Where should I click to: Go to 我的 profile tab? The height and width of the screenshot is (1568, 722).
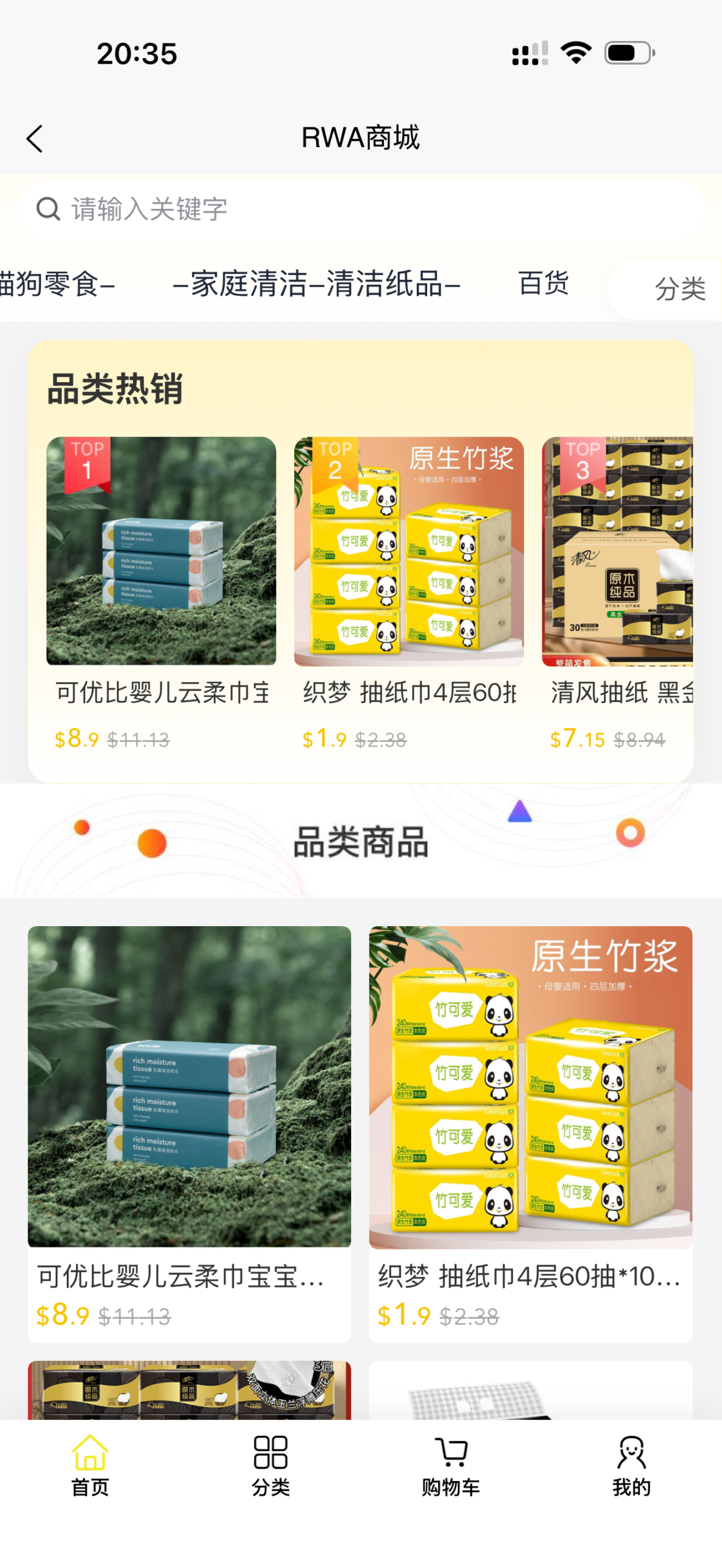[x=631, y=1464]
